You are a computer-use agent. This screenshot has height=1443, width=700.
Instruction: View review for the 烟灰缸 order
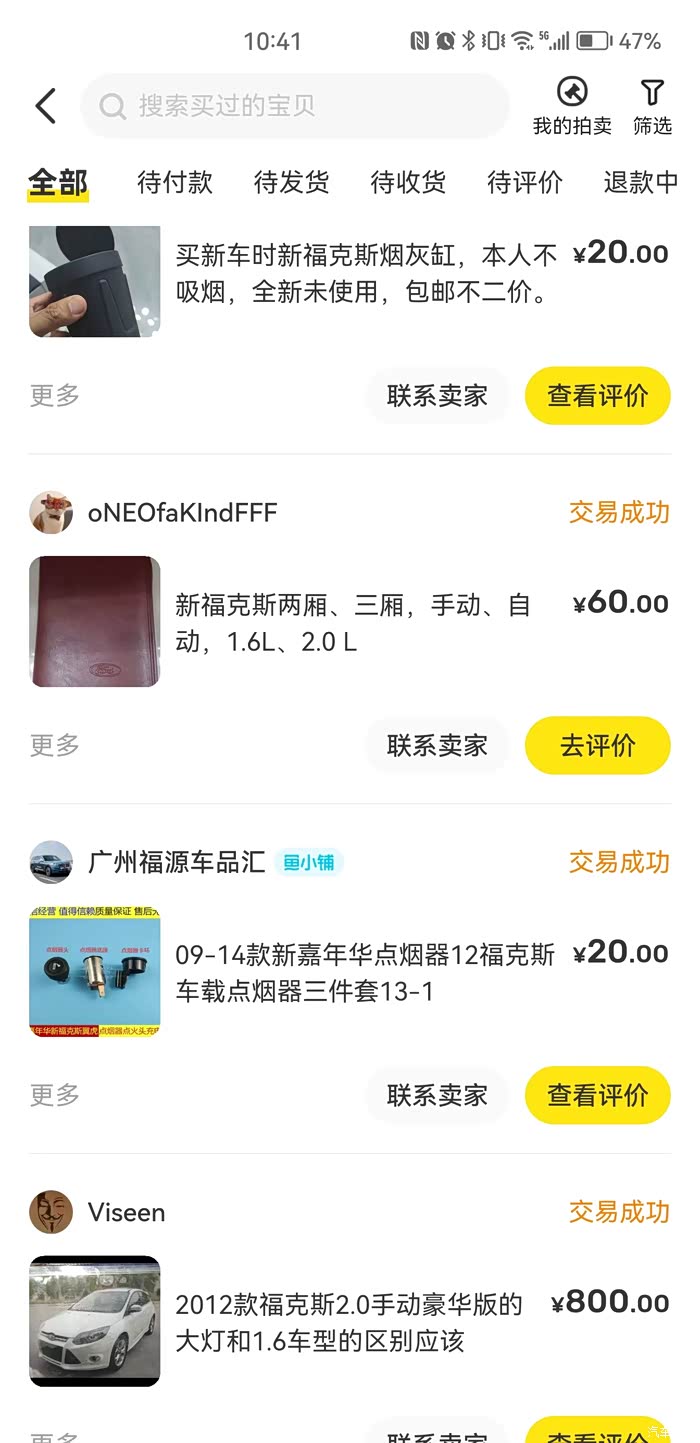[597, 396]
